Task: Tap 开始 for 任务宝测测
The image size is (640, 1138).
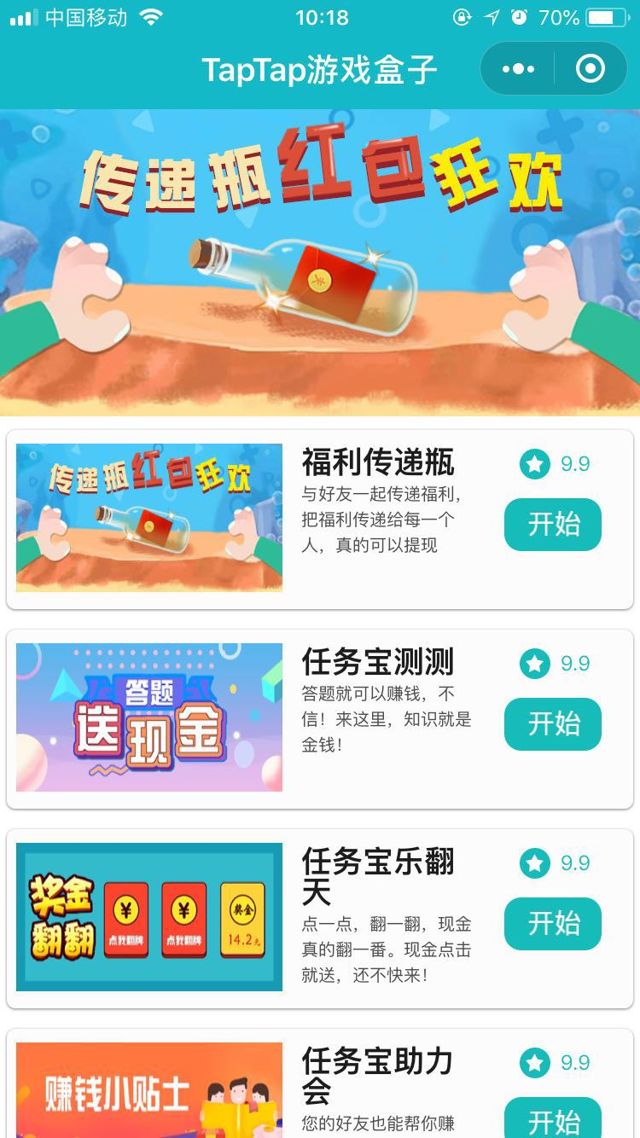Action: [552, 723]
